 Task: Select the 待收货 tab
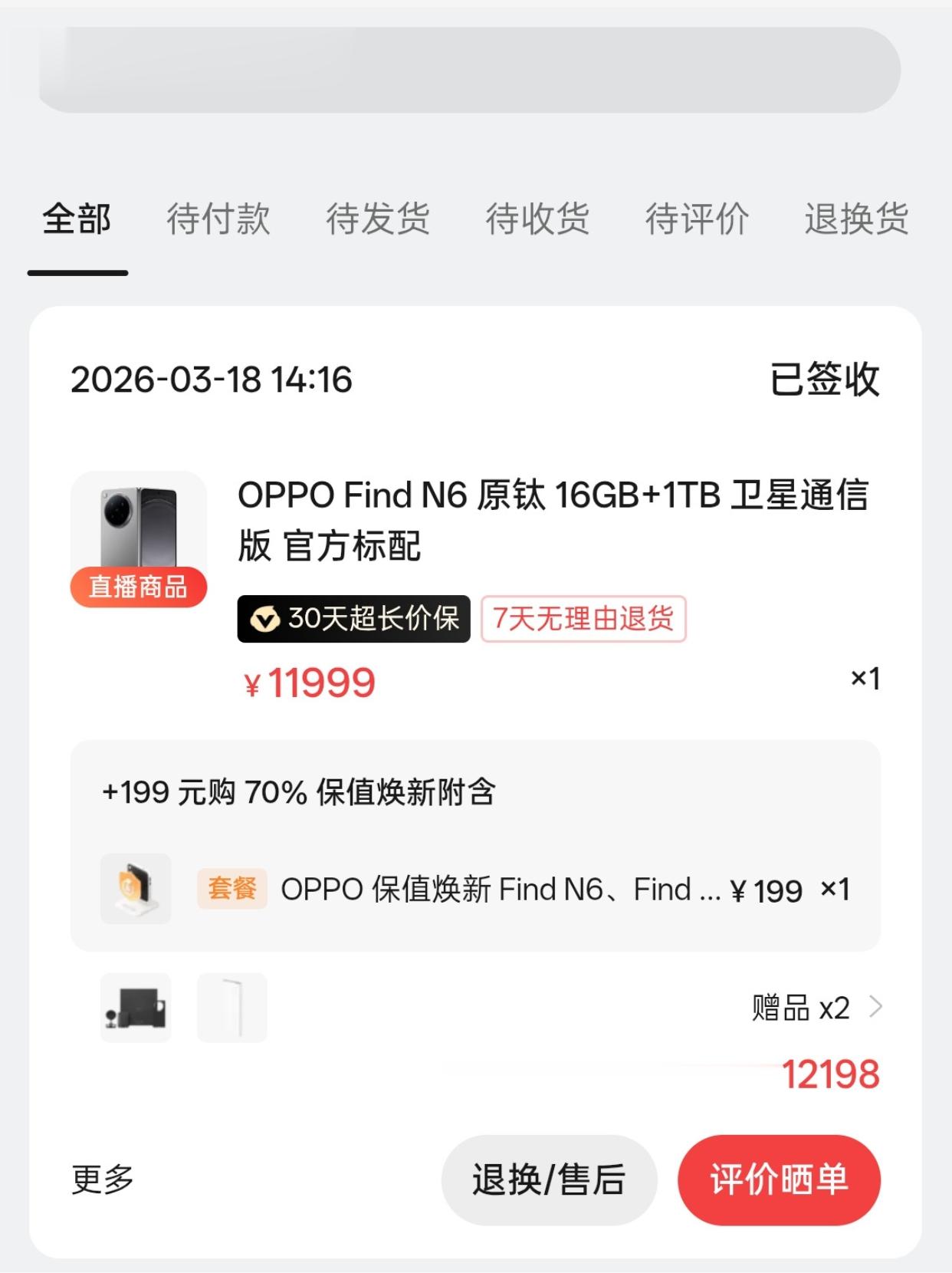point(537,219)
